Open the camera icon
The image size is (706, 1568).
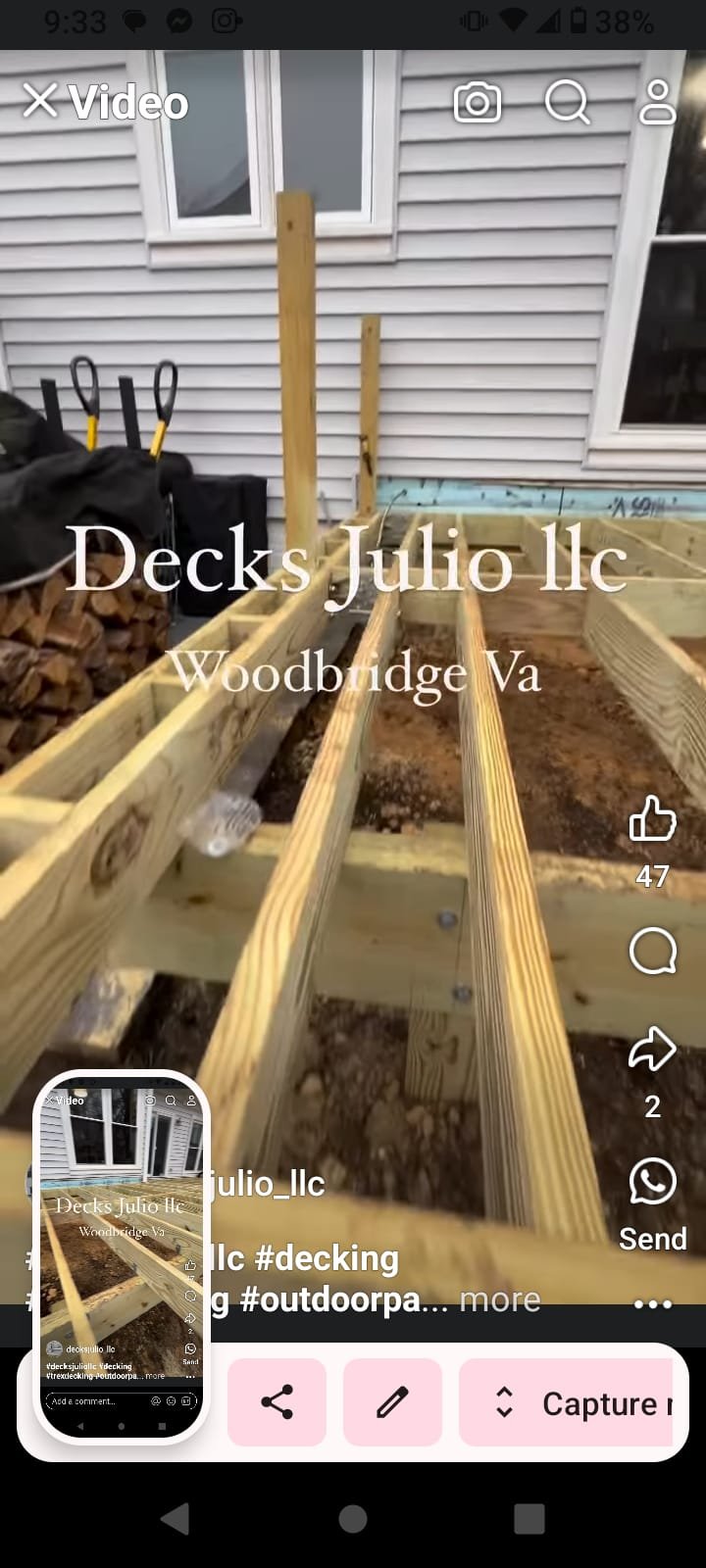click(478, 102)
